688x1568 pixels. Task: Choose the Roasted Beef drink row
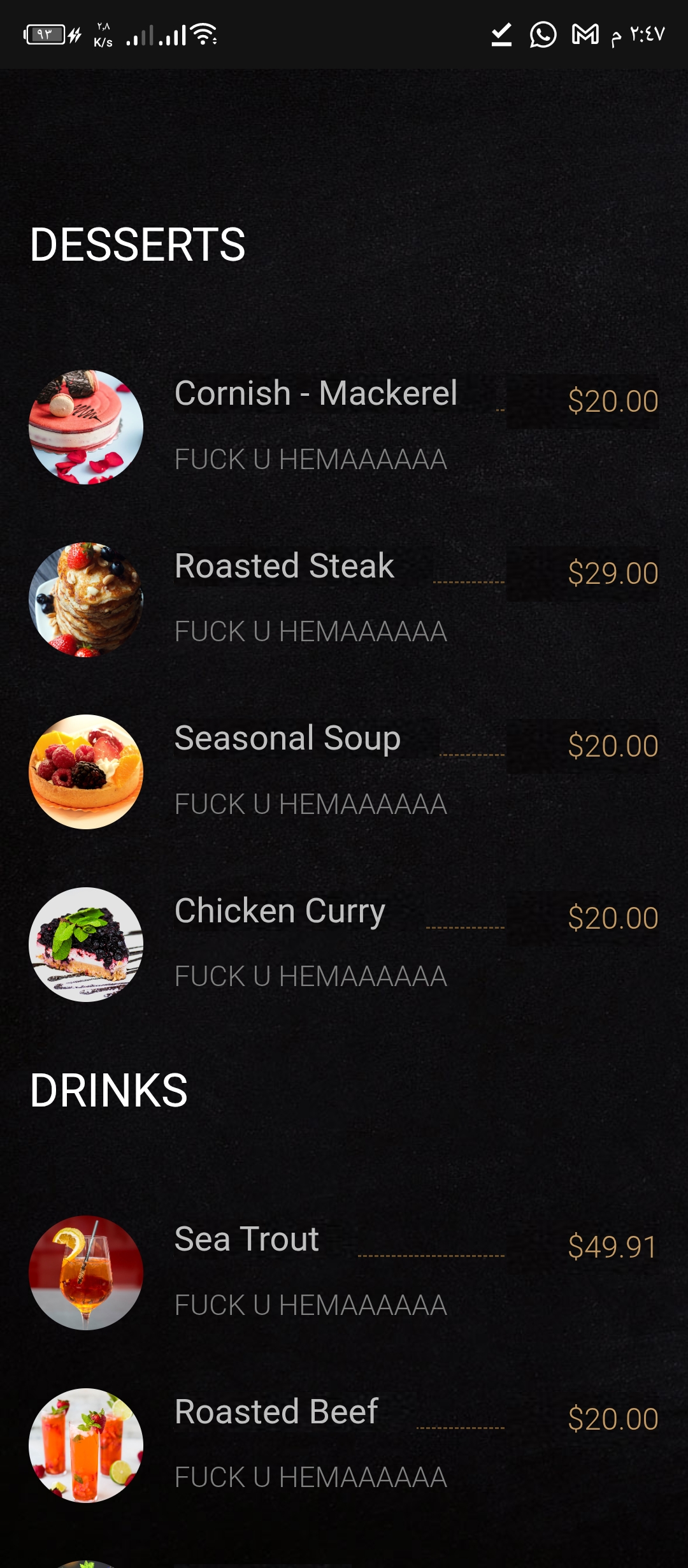[x=276, y=1412]
